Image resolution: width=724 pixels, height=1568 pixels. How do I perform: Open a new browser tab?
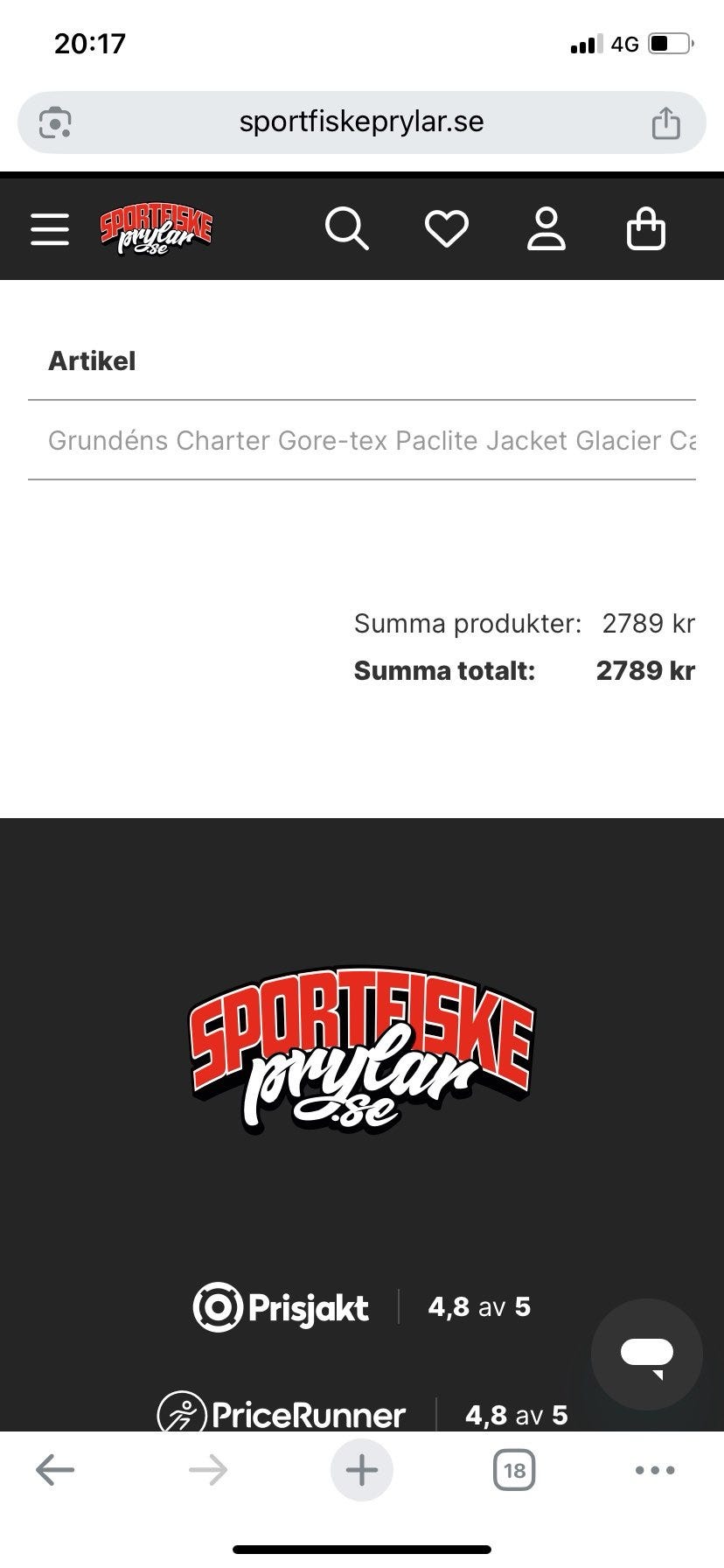tap(361, 1470)
